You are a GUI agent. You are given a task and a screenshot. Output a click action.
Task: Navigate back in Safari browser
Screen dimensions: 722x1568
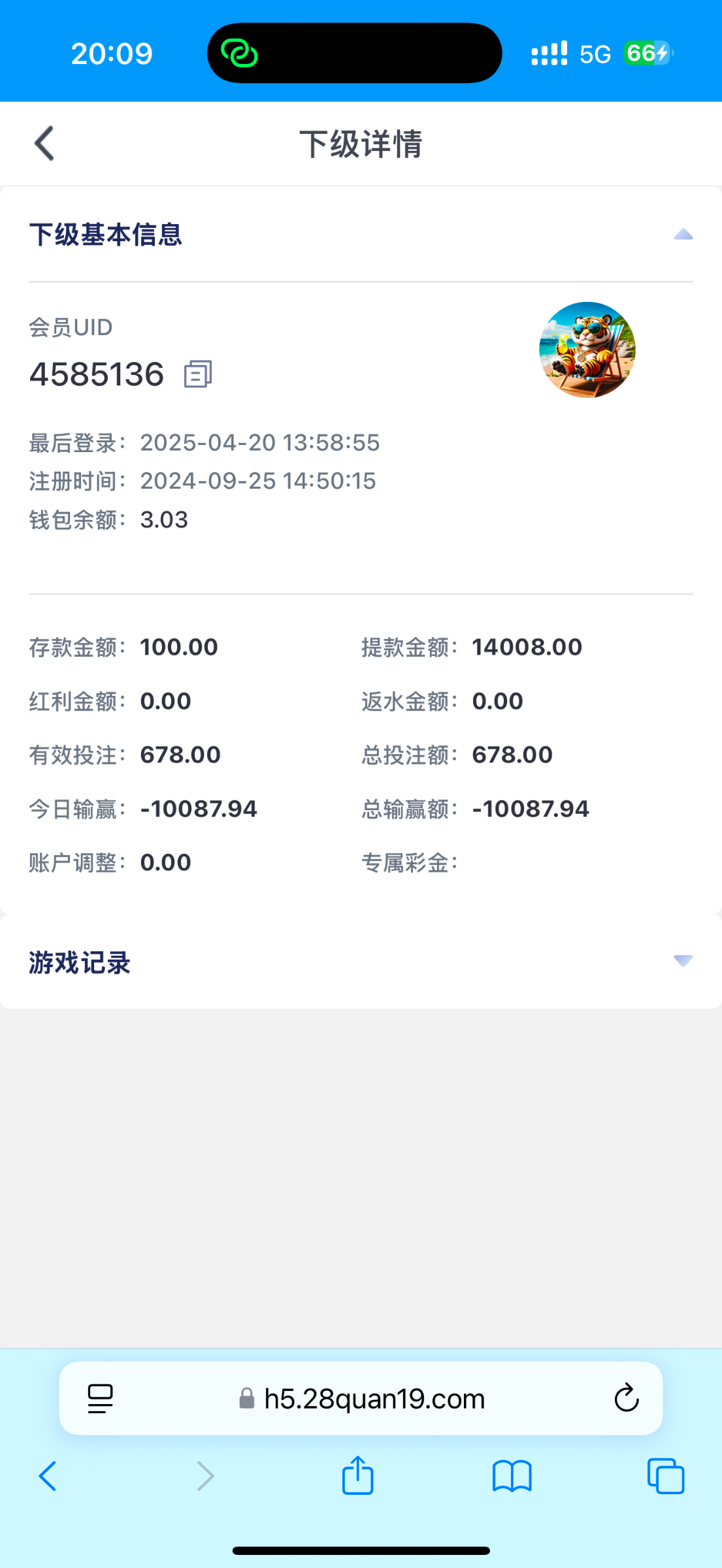pos(48,1476)
